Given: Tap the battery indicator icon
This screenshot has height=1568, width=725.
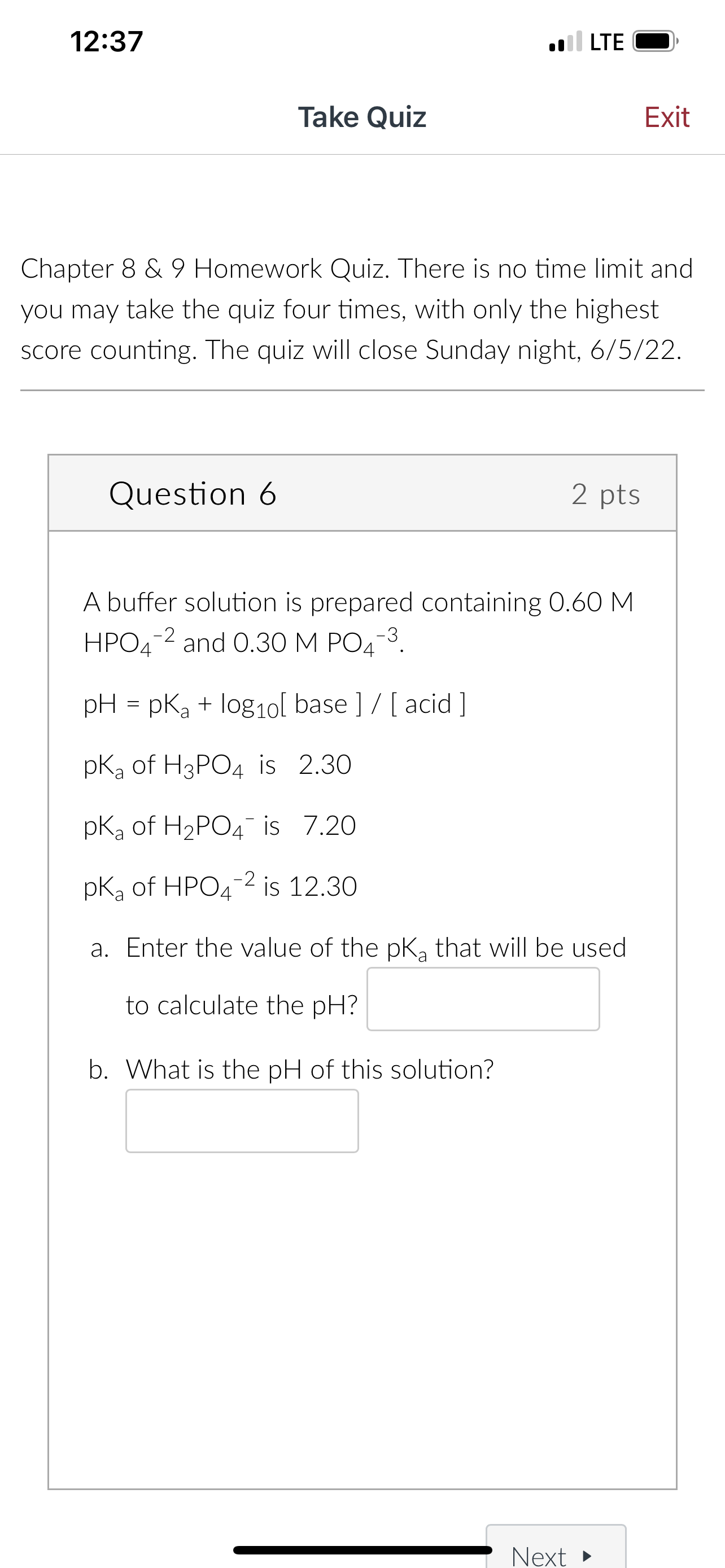Looking at the screenshot, I should (653, 41).
